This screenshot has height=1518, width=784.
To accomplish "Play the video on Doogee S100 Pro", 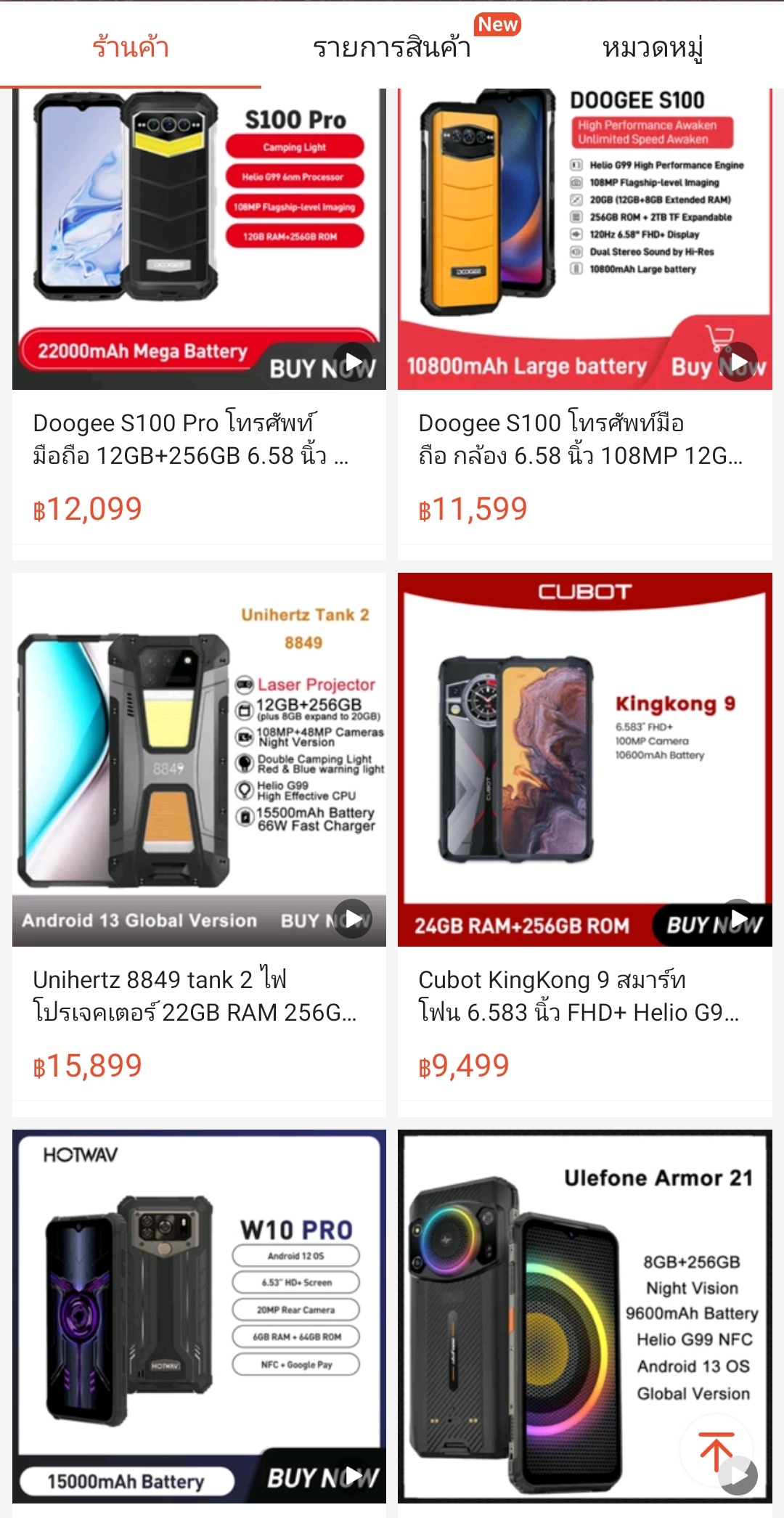I will 353,362.
